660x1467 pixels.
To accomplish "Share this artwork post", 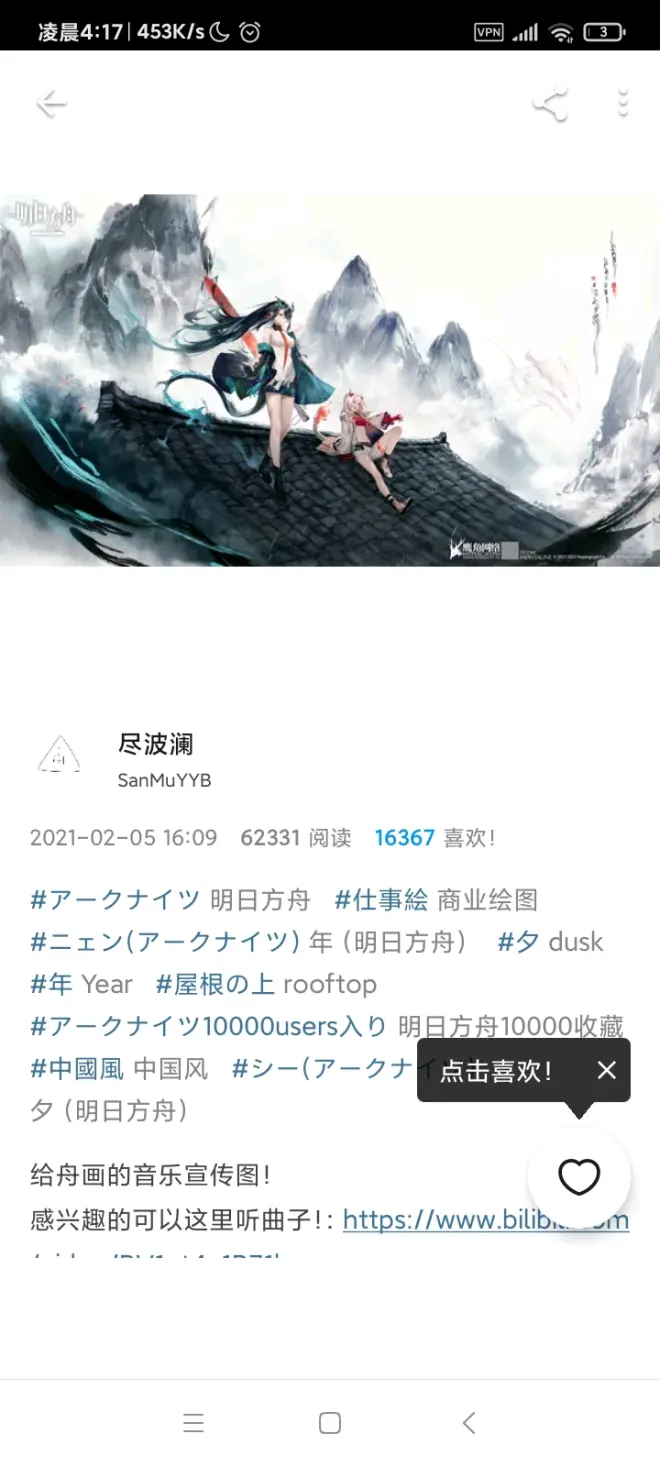I will (x=549, y=104).
